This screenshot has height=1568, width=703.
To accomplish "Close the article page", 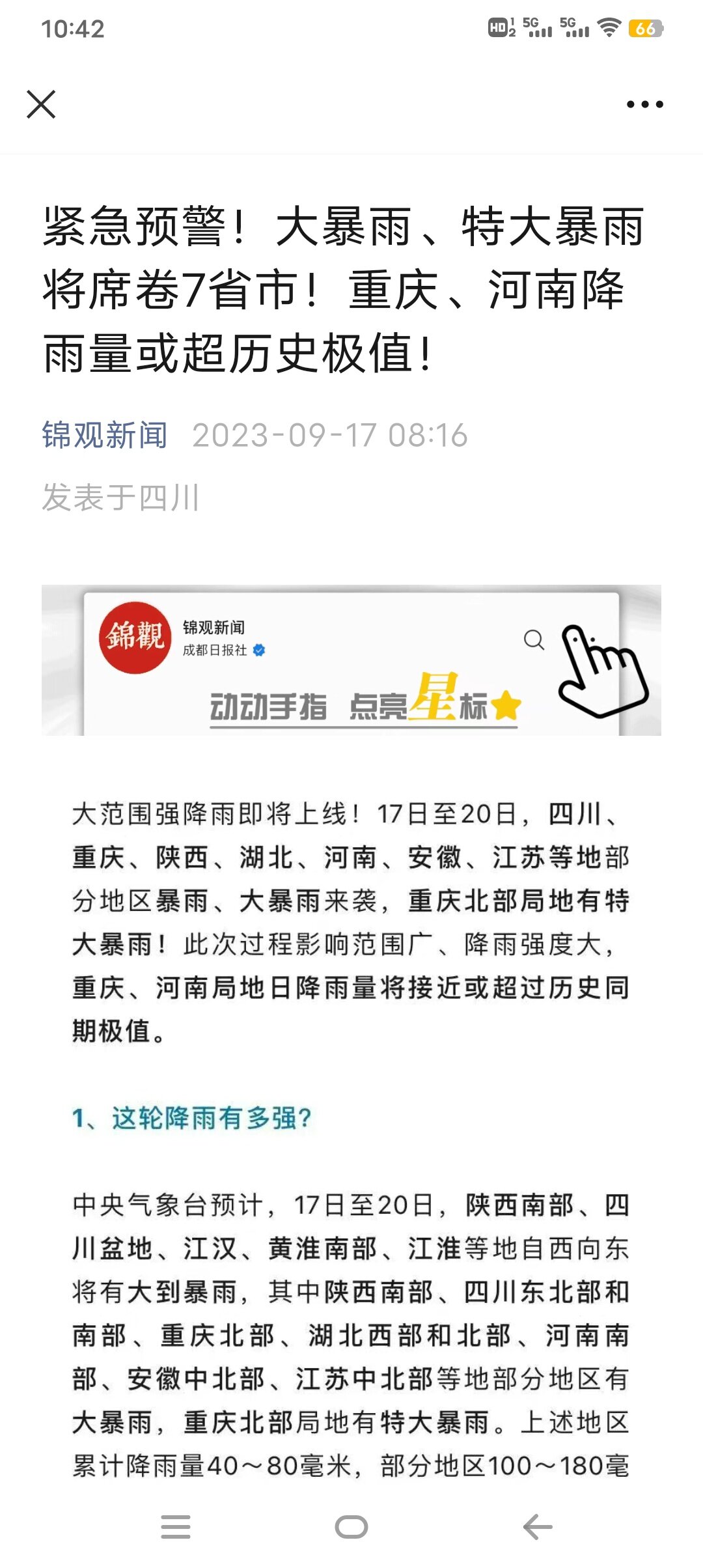I will coord(41,104).
